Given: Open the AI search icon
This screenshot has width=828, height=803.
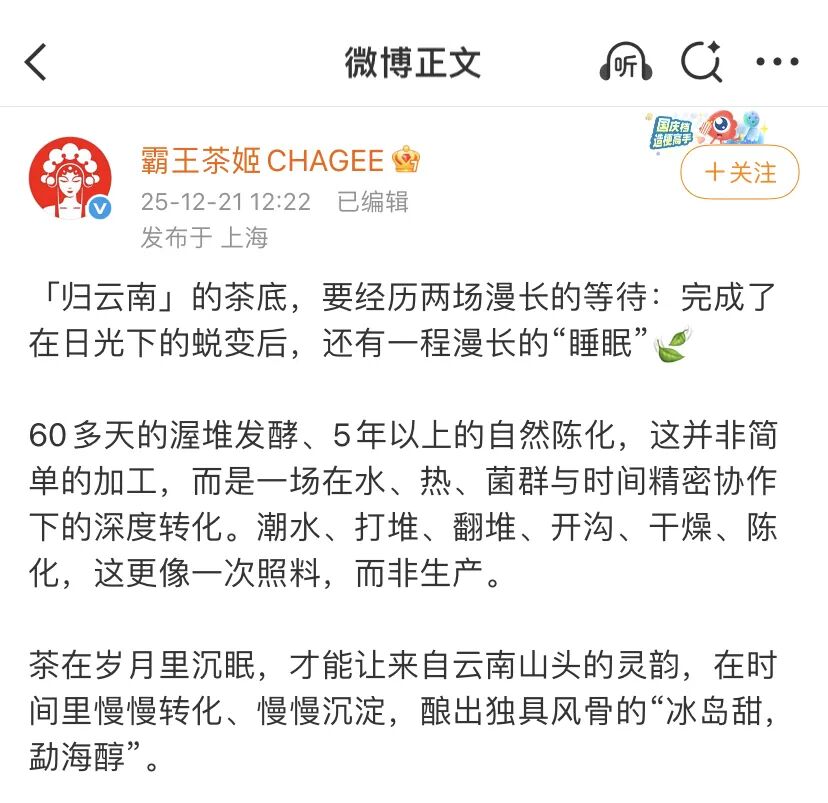Looking at the screenshot, I should click(x=701, y=63).
